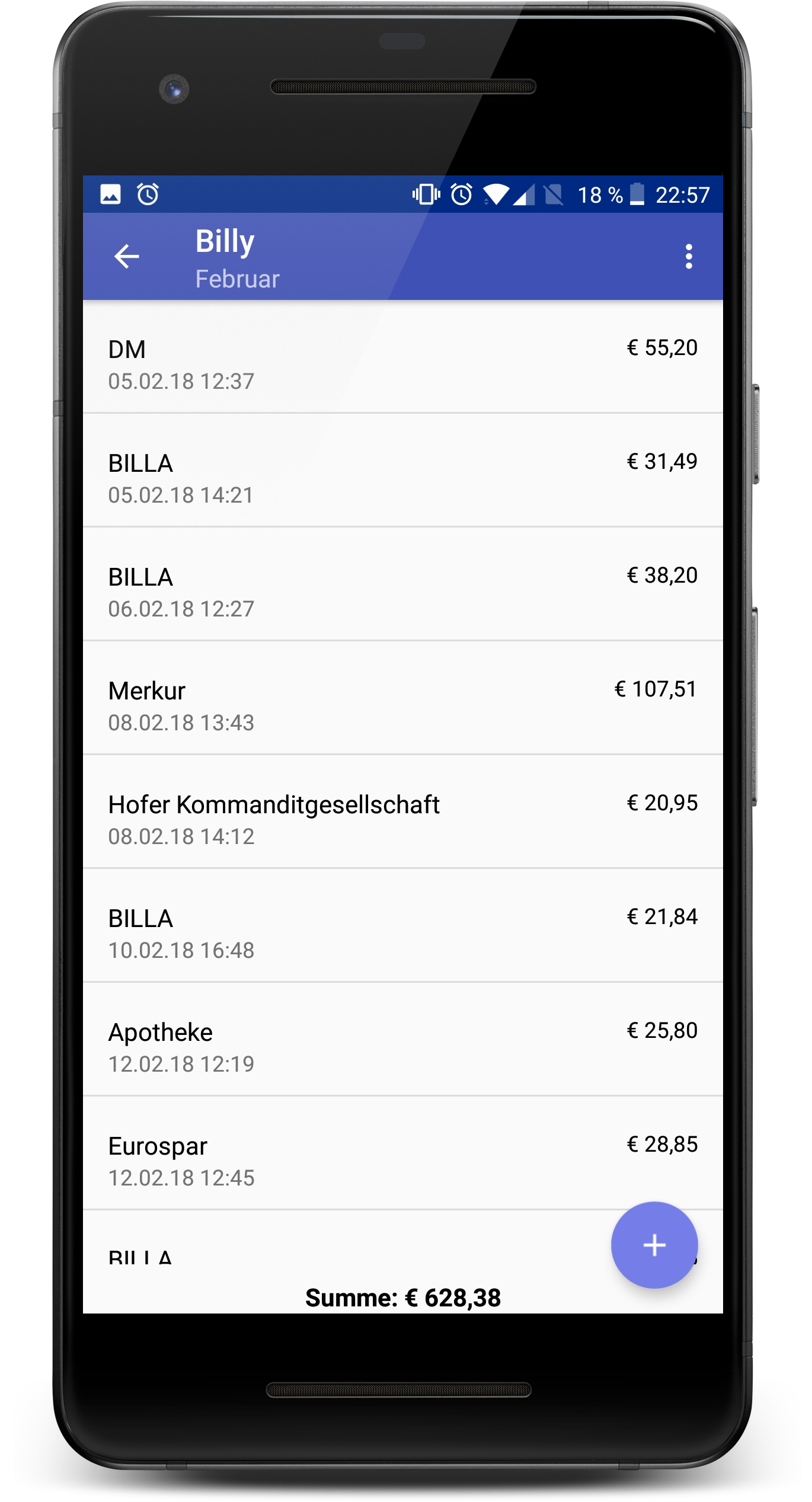Add a new bill with plus button

pos(654,1245)
